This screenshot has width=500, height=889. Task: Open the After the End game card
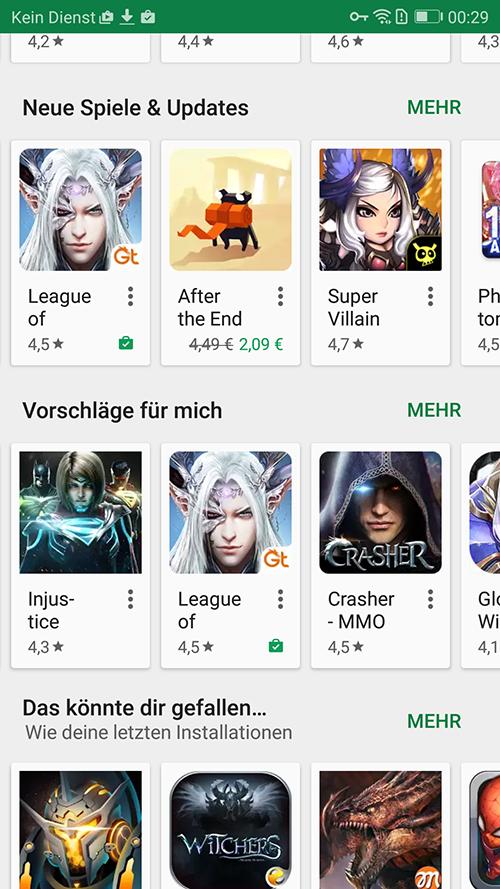click(x=230, y=253)
